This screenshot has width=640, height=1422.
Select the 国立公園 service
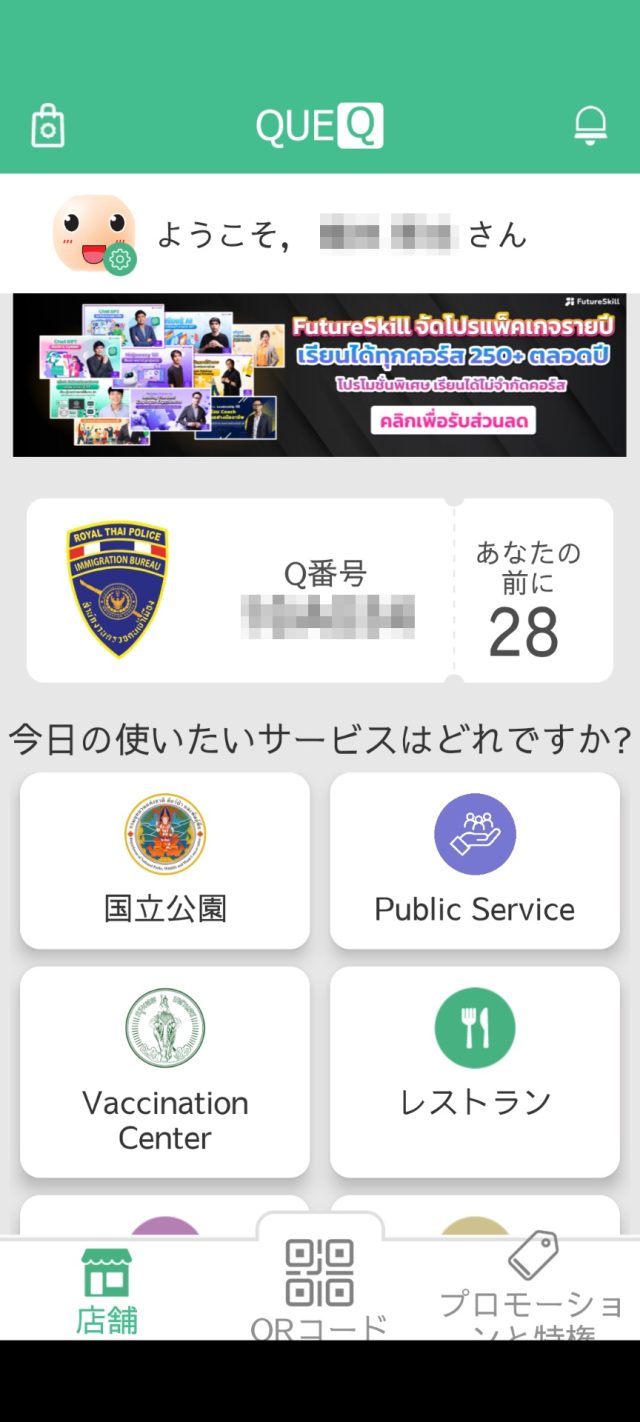[x=165, y=860]
